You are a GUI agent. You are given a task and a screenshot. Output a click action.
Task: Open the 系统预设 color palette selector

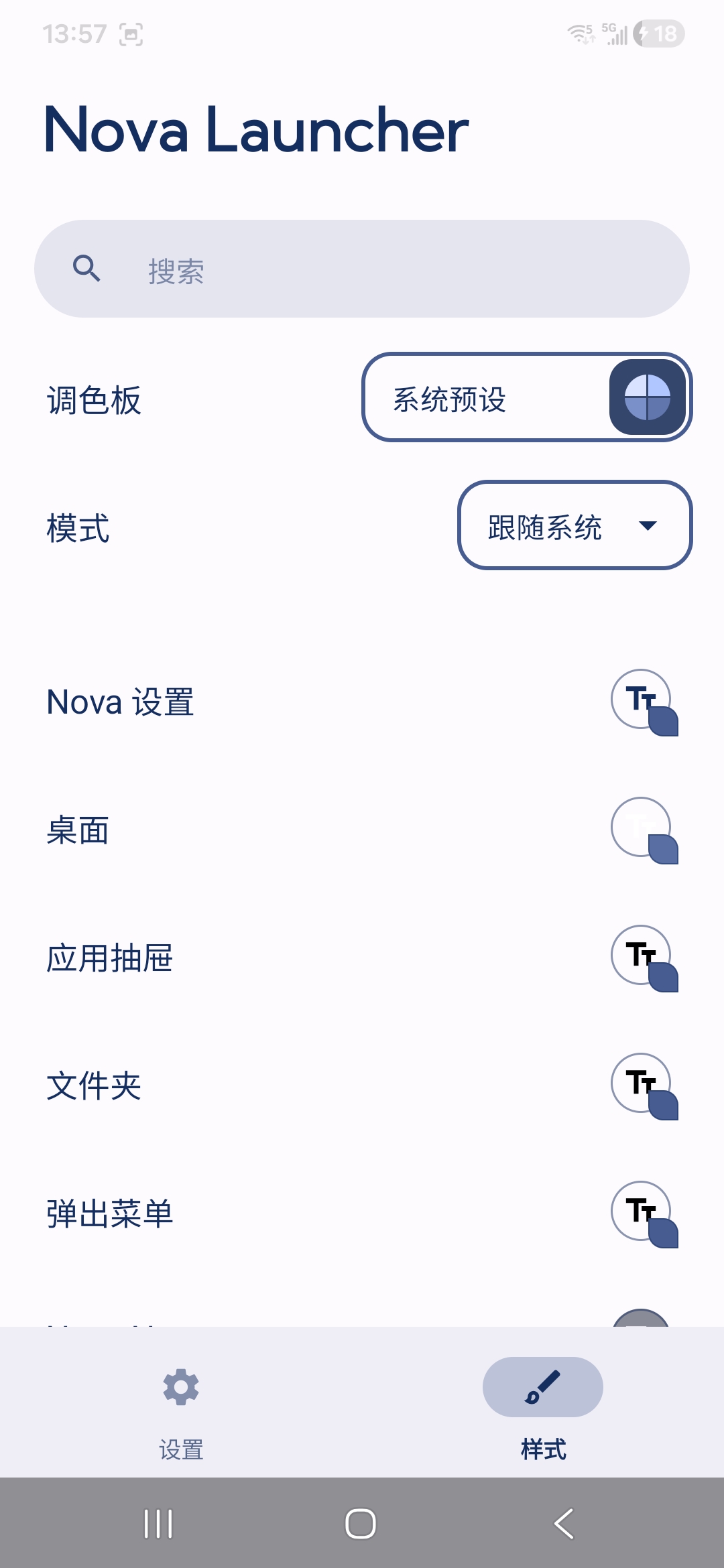tap(527, 397)
